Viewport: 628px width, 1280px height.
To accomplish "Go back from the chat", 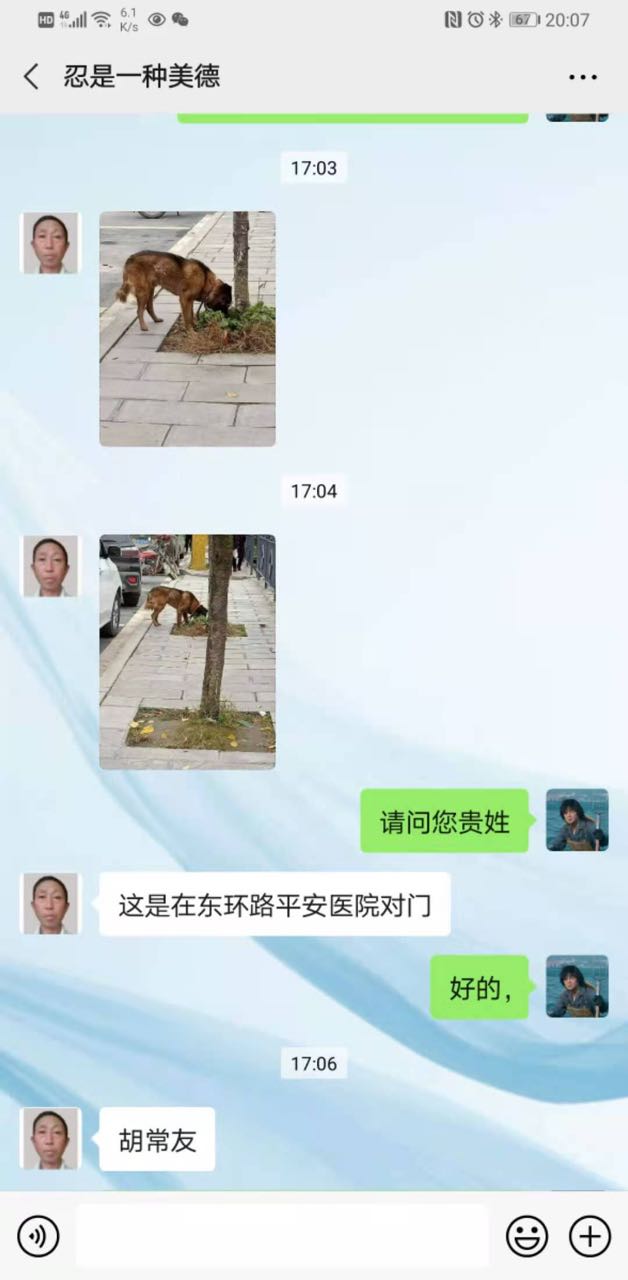I will click(x=31, y=76).
